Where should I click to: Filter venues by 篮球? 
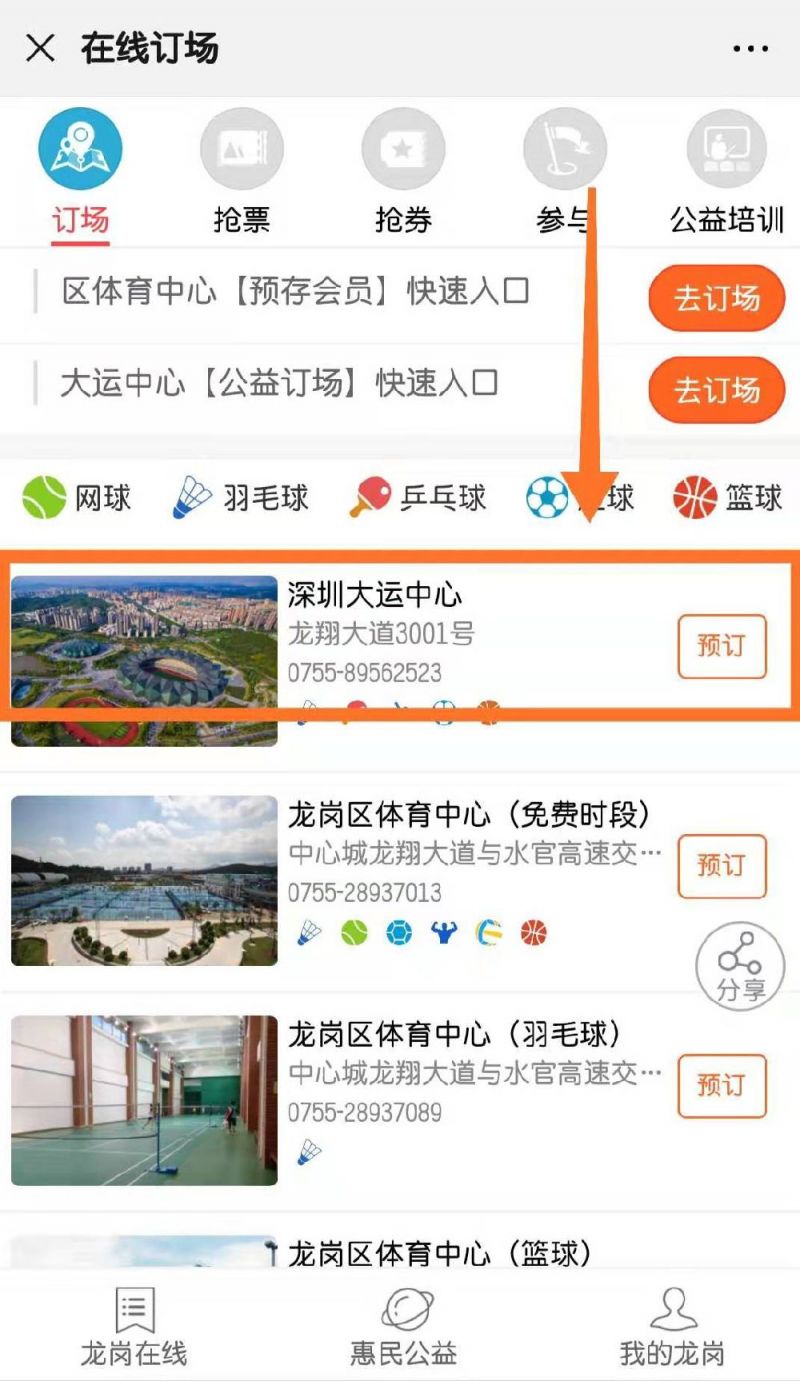(727, 497)
